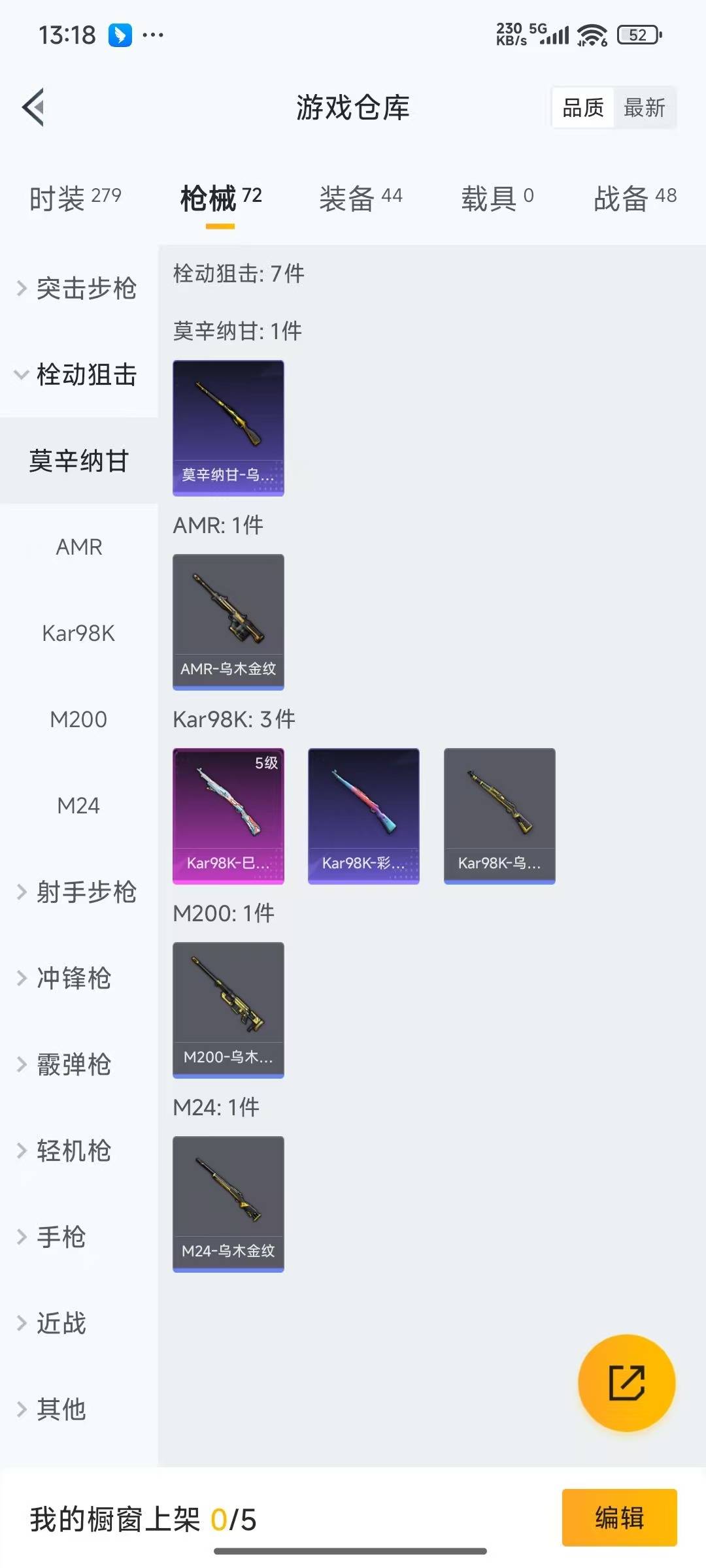Tap the 编辑 button
The height and width of the screenshot is (1568, 706).
[618, 1517]
